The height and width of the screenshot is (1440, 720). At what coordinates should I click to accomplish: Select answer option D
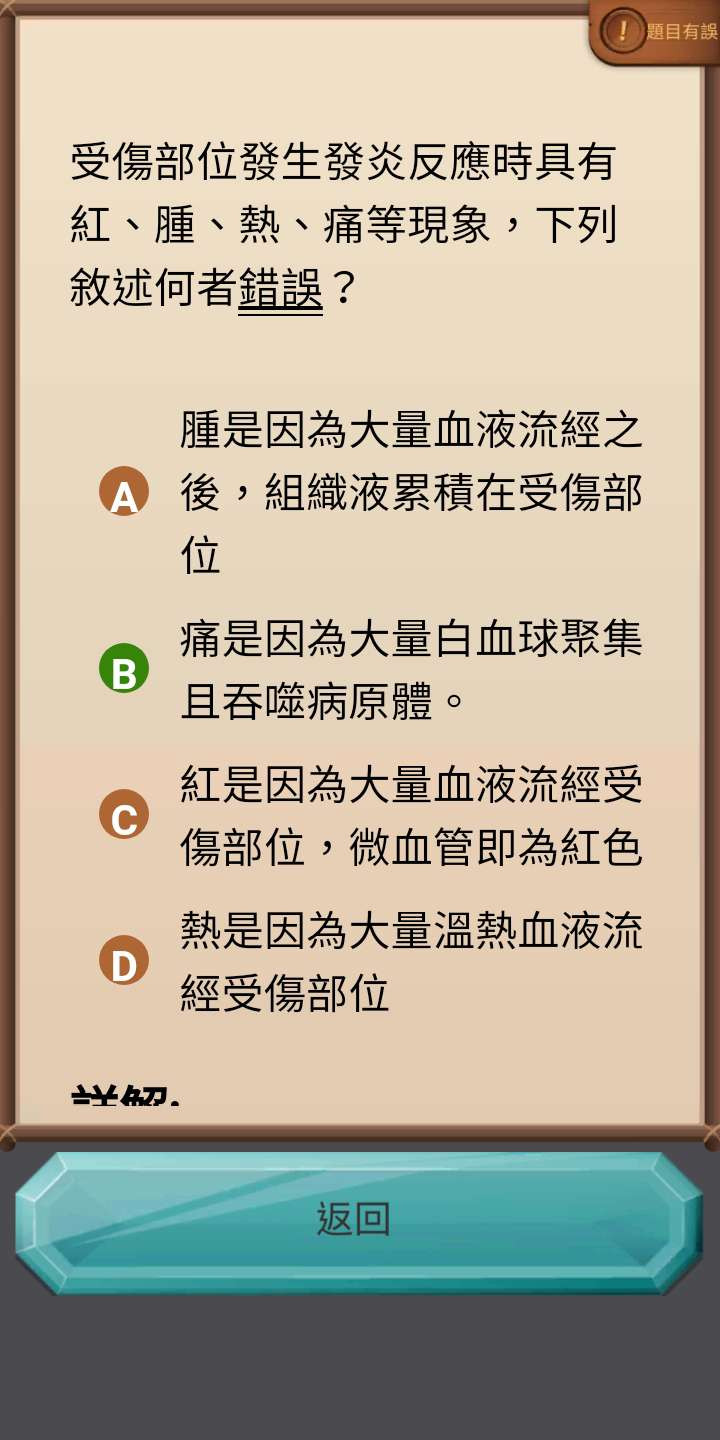pos(124,962)
